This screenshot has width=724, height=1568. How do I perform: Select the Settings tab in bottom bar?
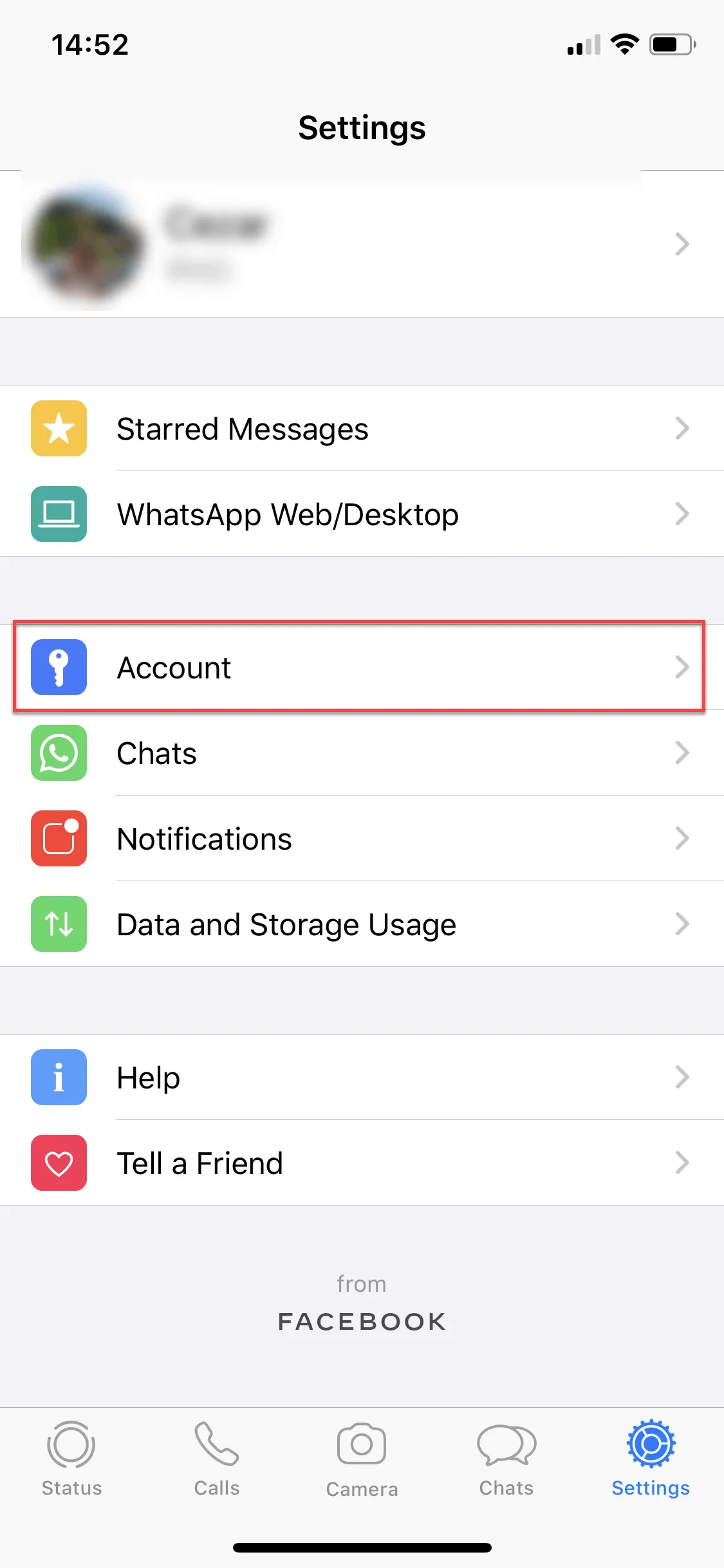point(651,1459)
